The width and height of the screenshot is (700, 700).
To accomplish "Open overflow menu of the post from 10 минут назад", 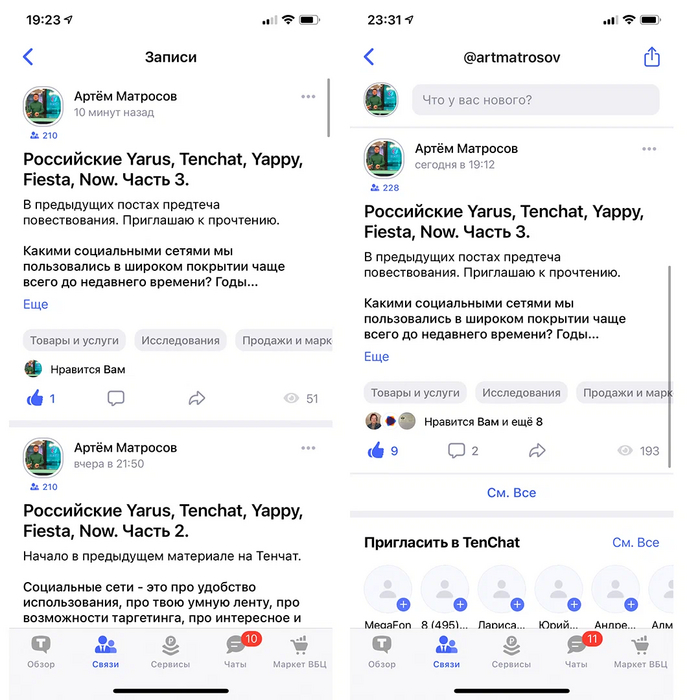I will point(308,97).
